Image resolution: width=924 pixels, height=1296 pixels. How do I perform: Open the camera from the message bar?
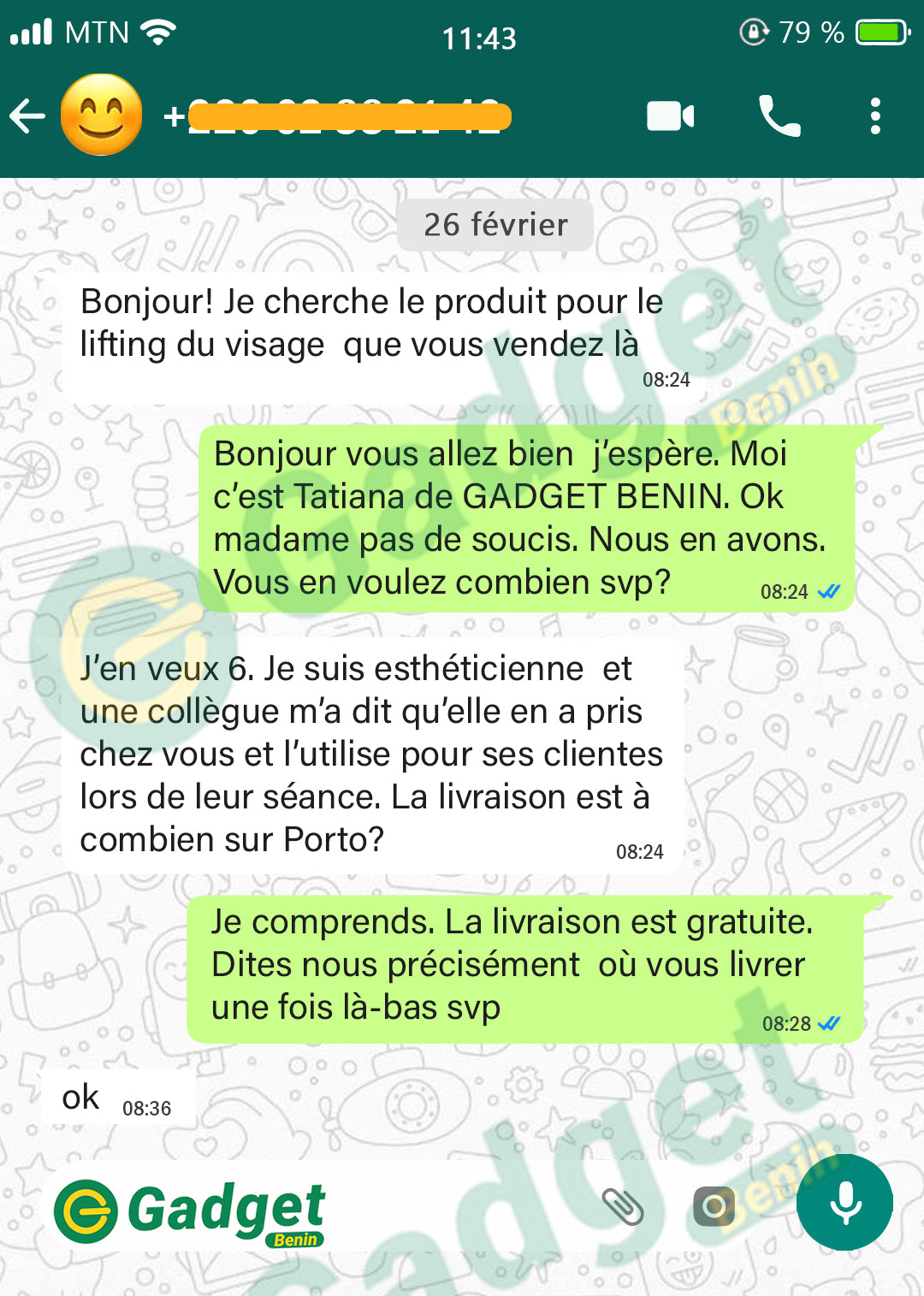(714, 1206)
